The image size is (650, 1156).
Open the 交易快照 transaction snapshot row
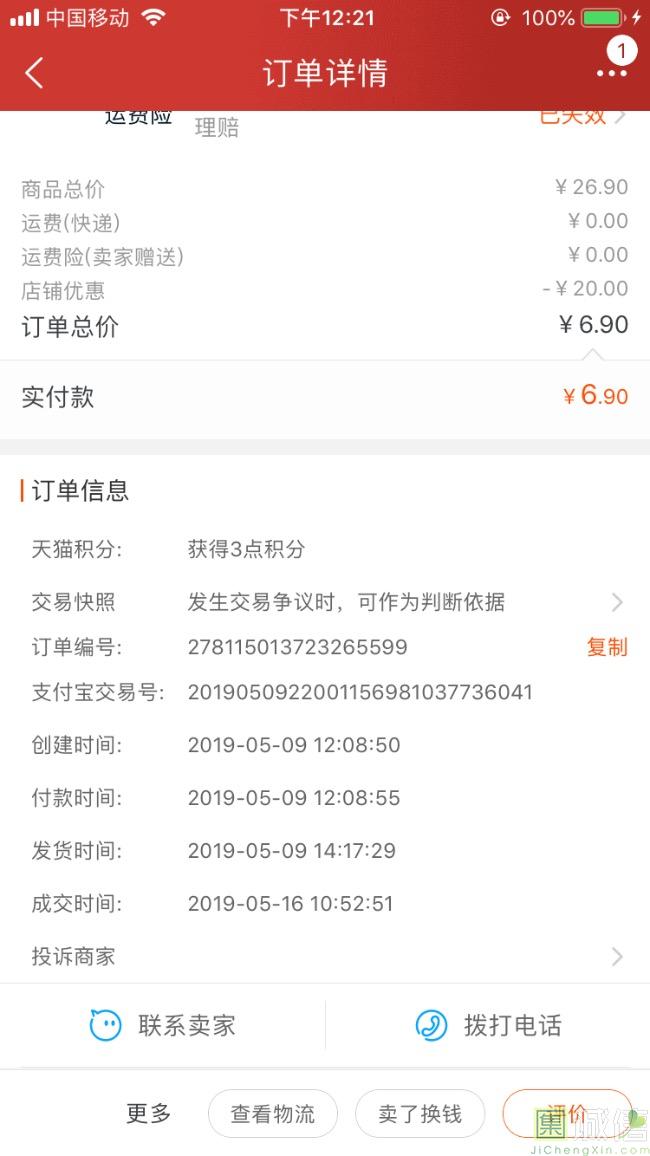coord(325,602)
